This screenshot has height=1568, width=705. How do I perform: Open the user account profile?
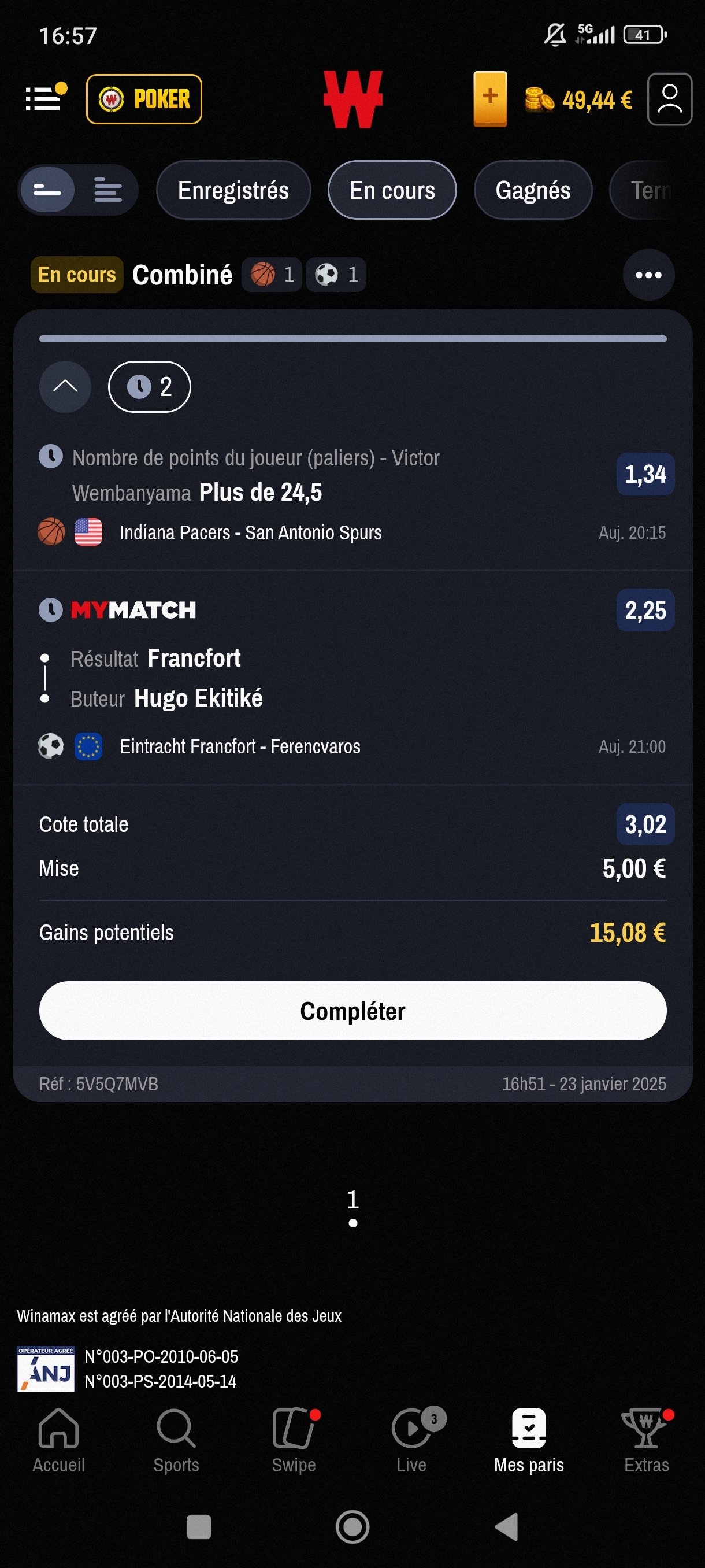[670, 99]
